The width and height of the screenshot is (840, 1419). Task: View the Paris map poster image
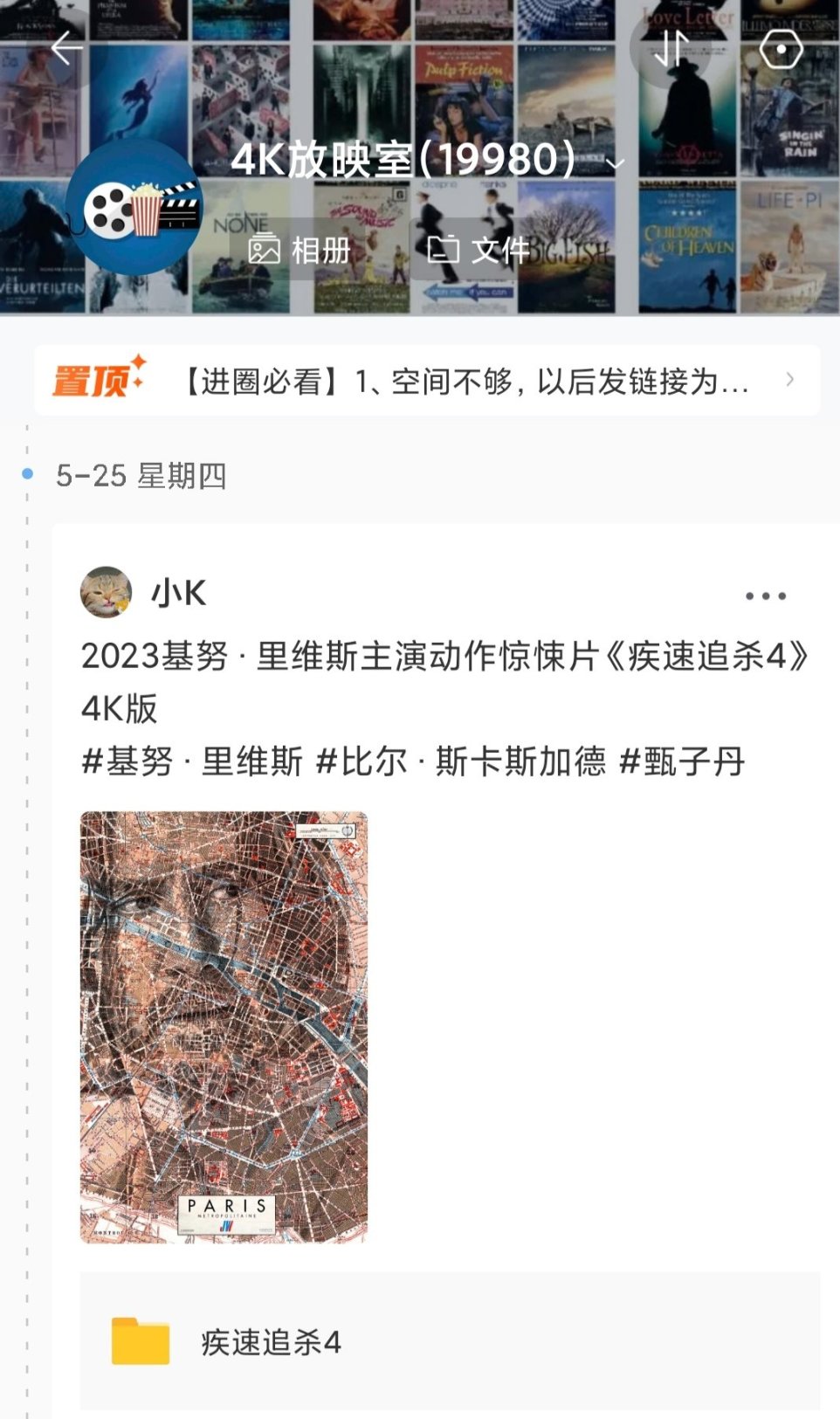point(224,1027)
